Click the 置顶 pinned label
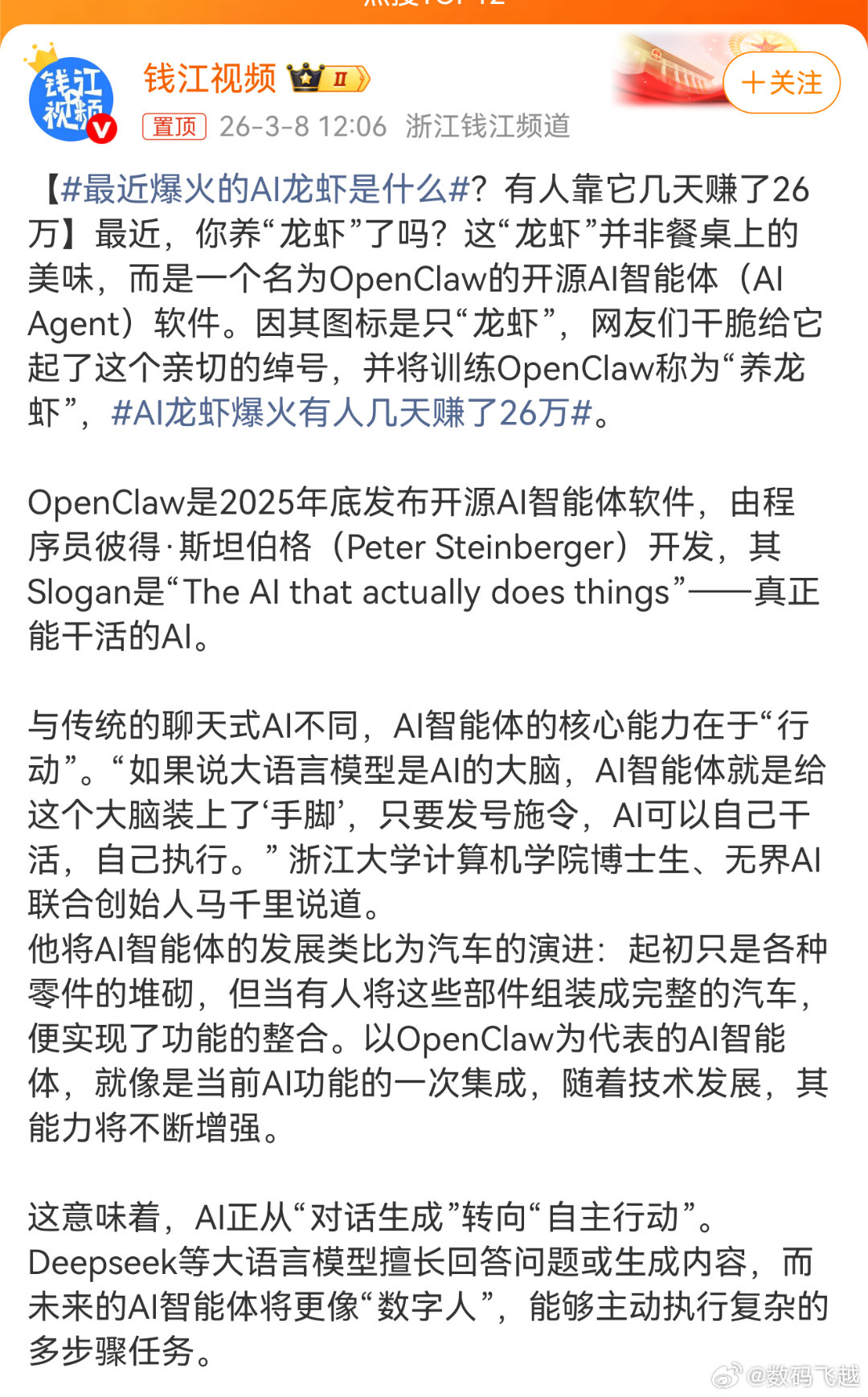The height and width of the screenshot is (1397, 868). click(x=174, y=125)
